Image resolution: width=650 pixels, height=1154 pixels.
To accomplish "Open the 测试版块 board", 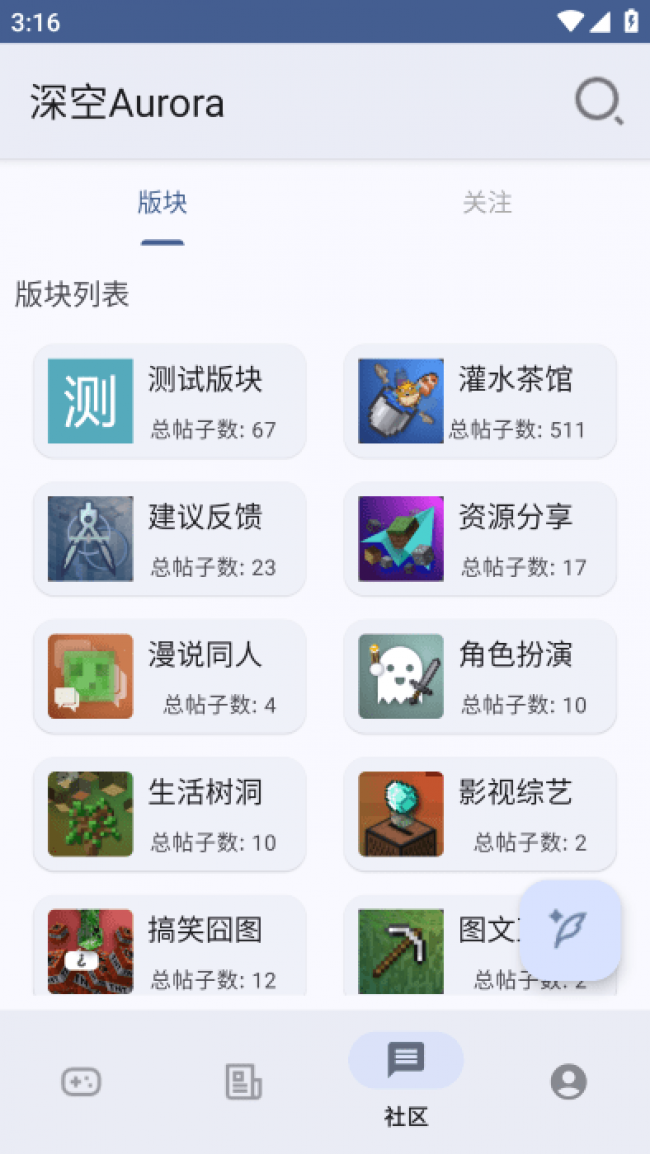I will click(170, 401).
